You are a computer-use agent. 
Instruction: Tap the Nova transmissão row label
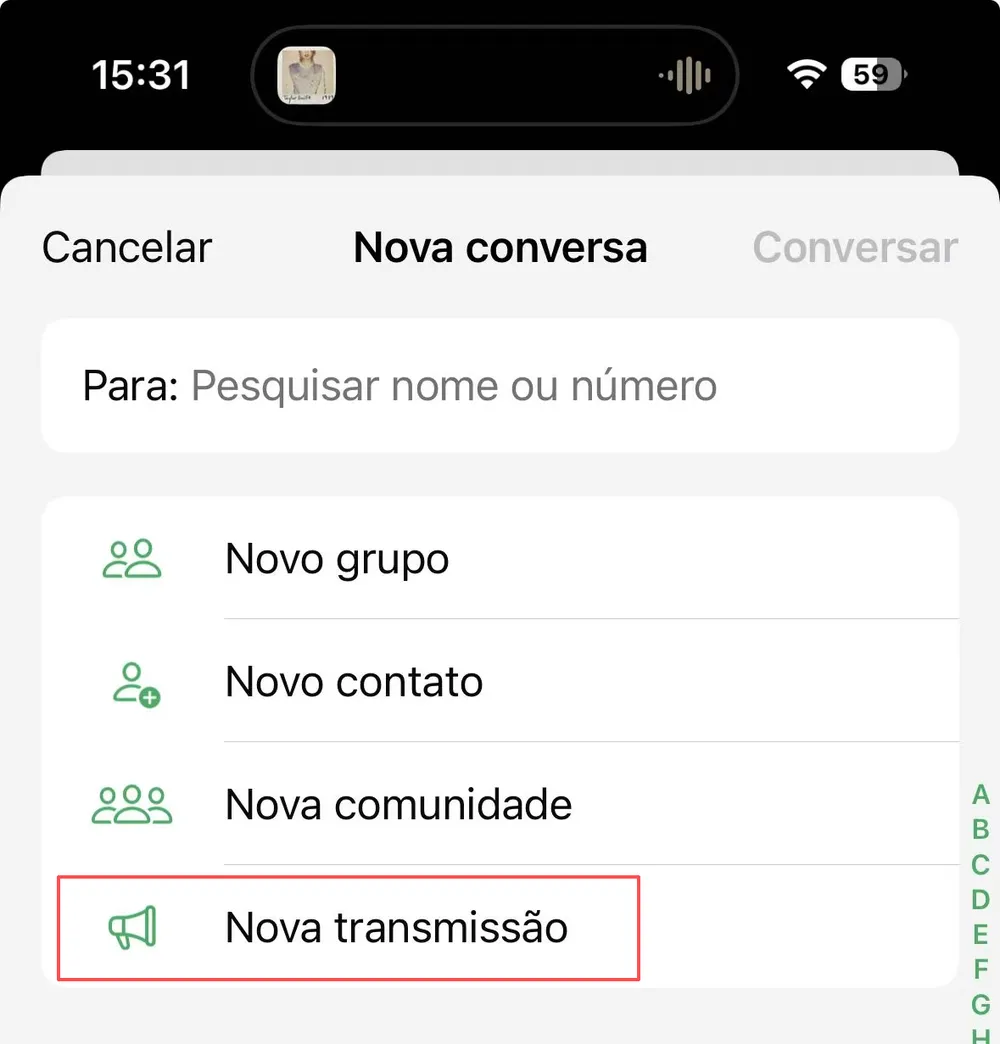pos(397,927)
